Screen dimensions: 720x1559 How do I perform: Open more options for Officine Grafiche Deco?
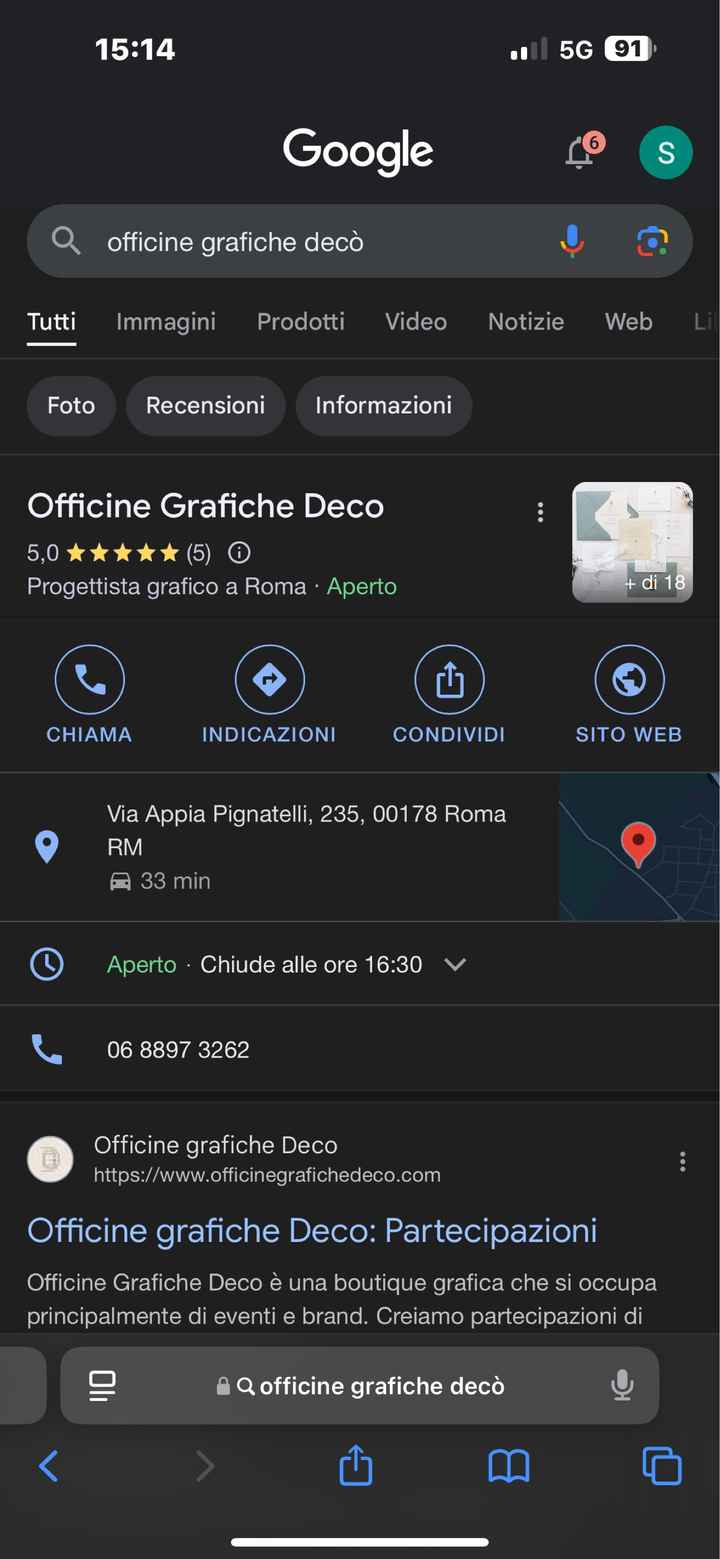click(540, 513)
